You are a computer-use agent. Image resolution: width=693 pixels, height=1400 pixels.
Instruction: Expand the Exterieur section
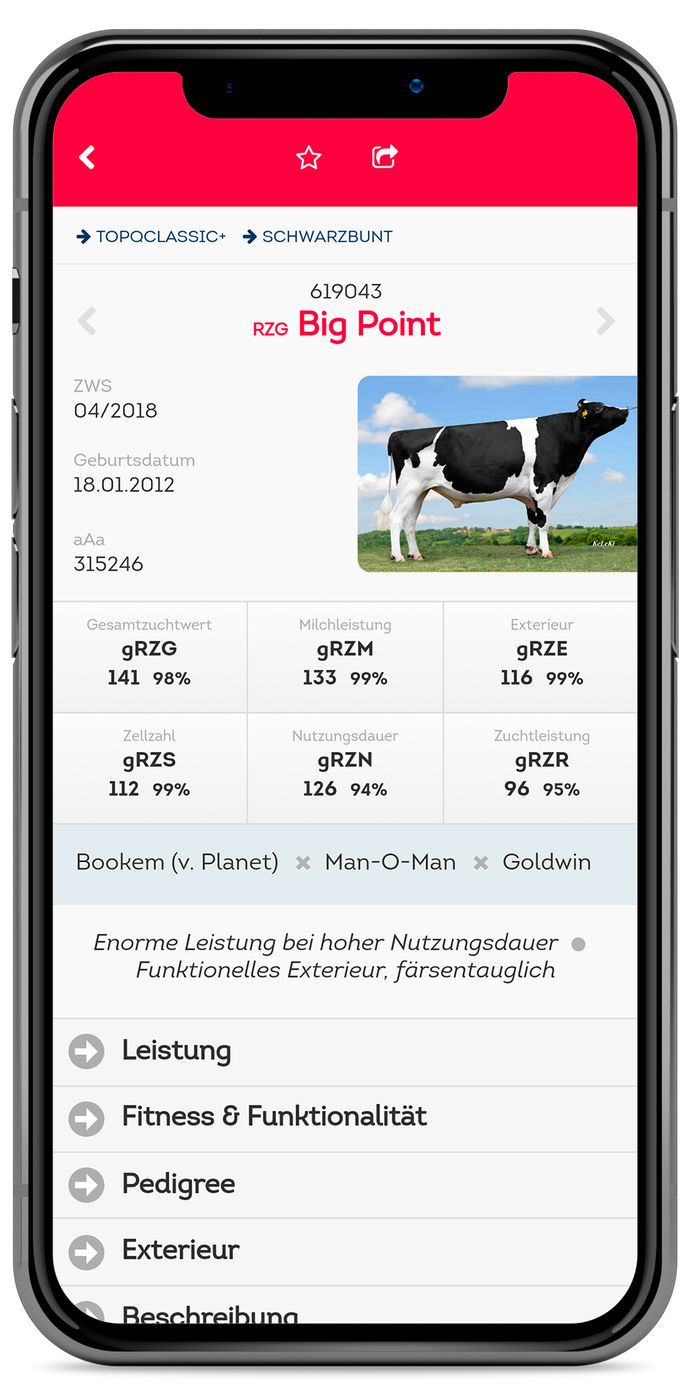pos(180,1250)
